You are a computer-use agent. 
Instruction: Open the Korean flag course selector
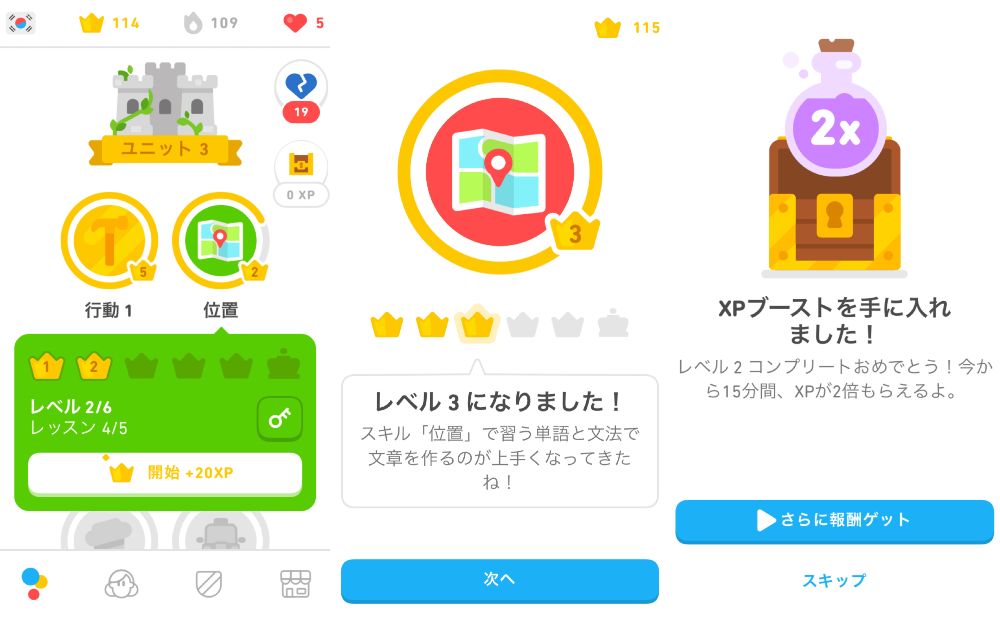pos(20,22)
